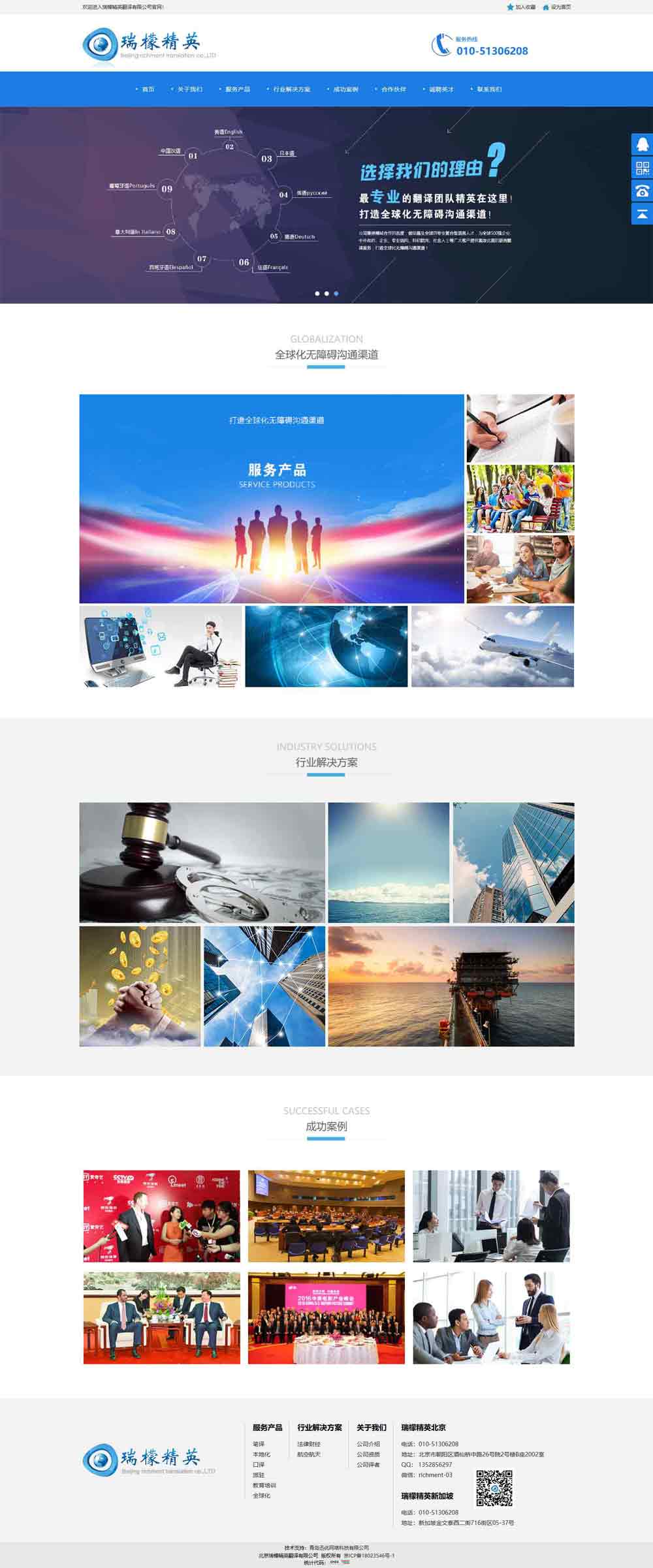This screenshot has width=653, height=1568.
Task: Open the 服务产品 large banner tile
Action: click(x=272, y=498)
